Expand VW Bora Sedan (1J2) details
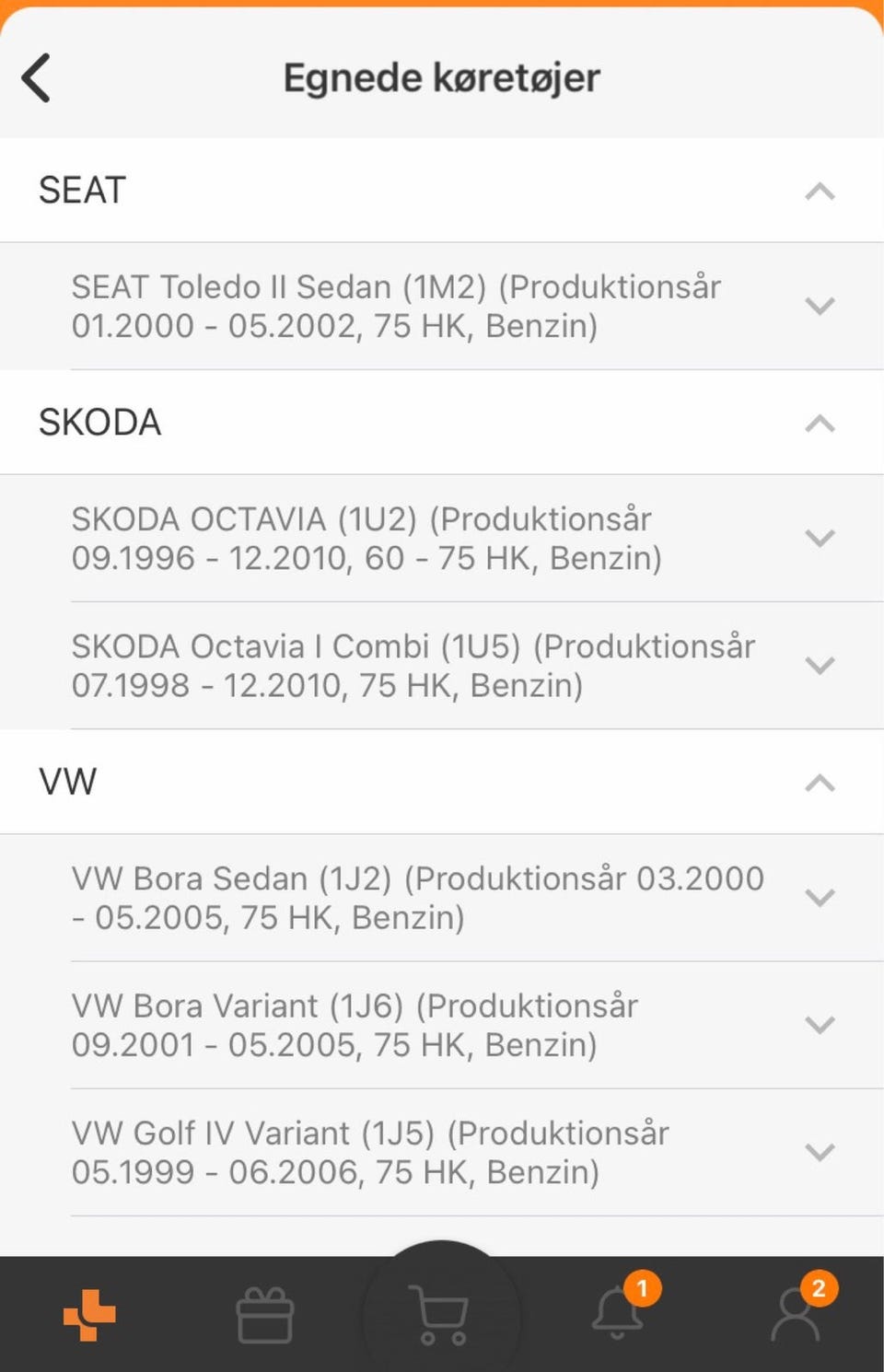Screen dimensions: 884x1372 pyautogui.click(x=819, y=897)
